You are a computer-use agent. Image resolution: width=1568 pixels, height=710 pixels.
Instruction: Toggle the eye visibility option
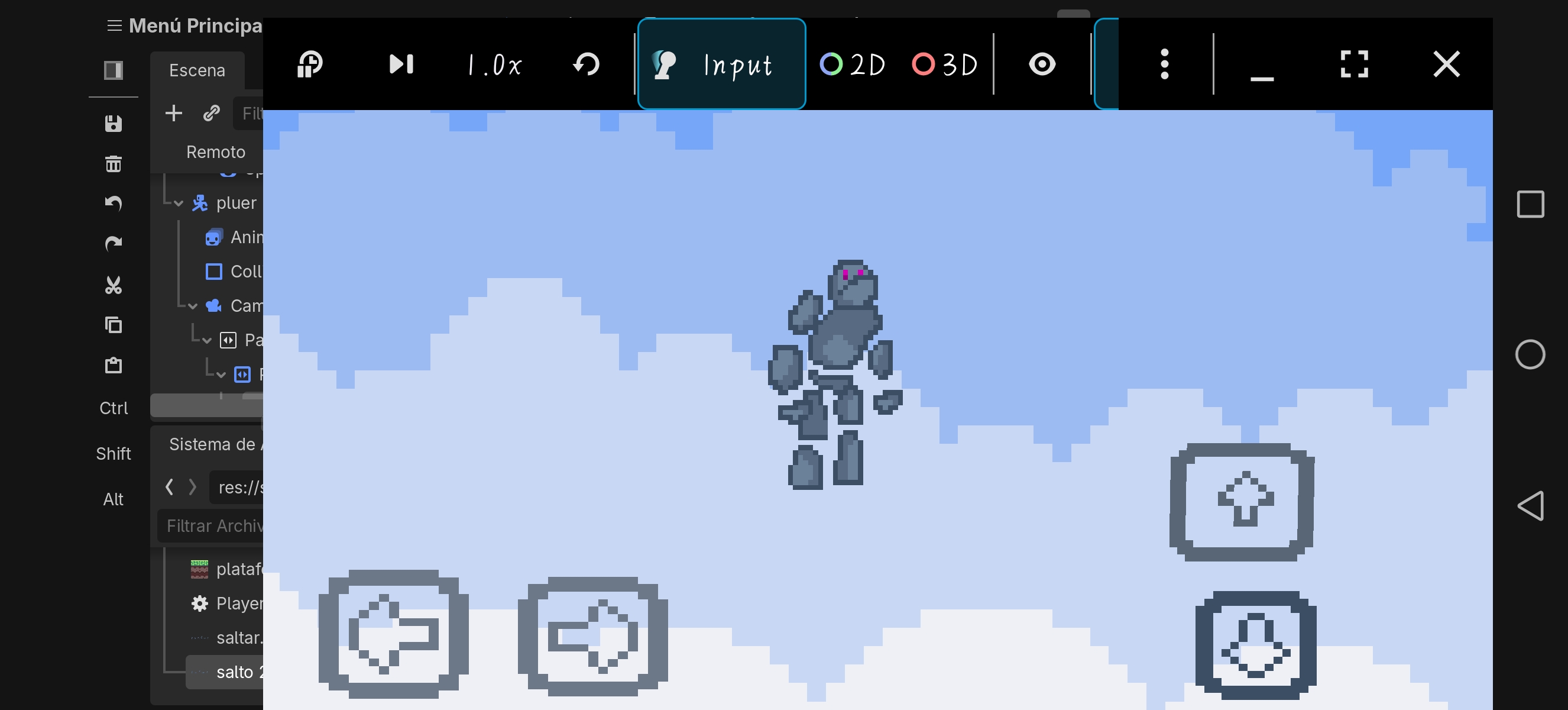[1041, 64]
